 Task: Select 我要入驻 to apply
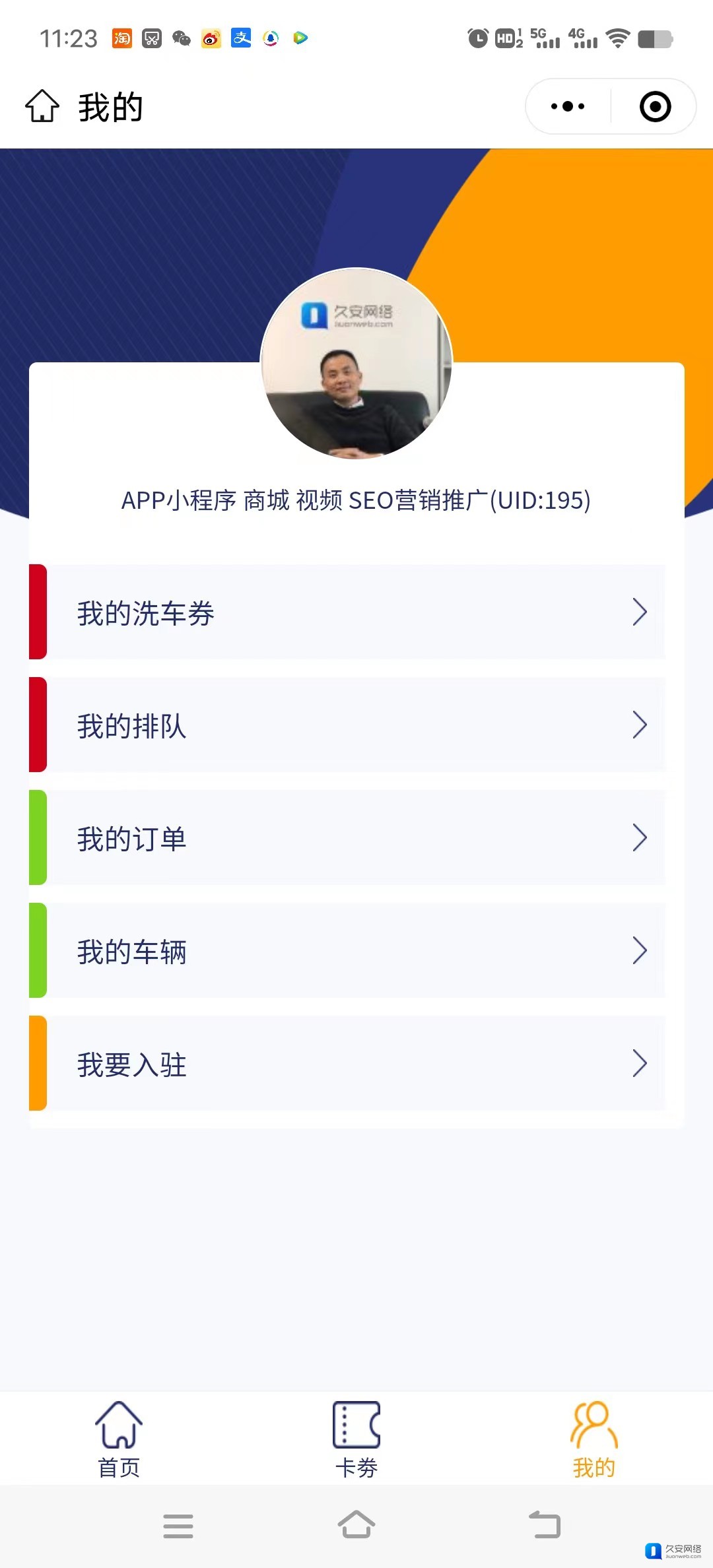[x=356, y=1063]
